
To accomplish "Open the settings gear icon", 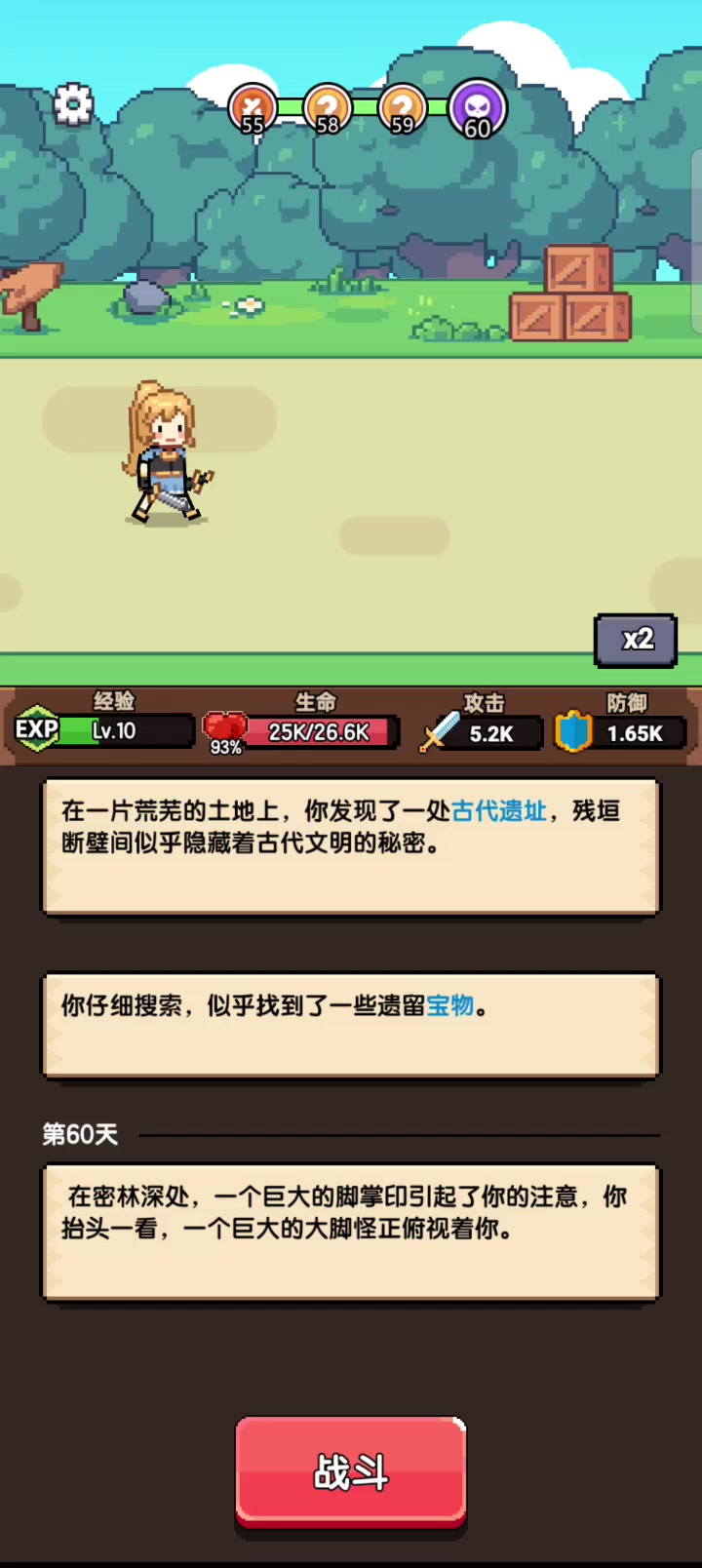I will (73, 104).
